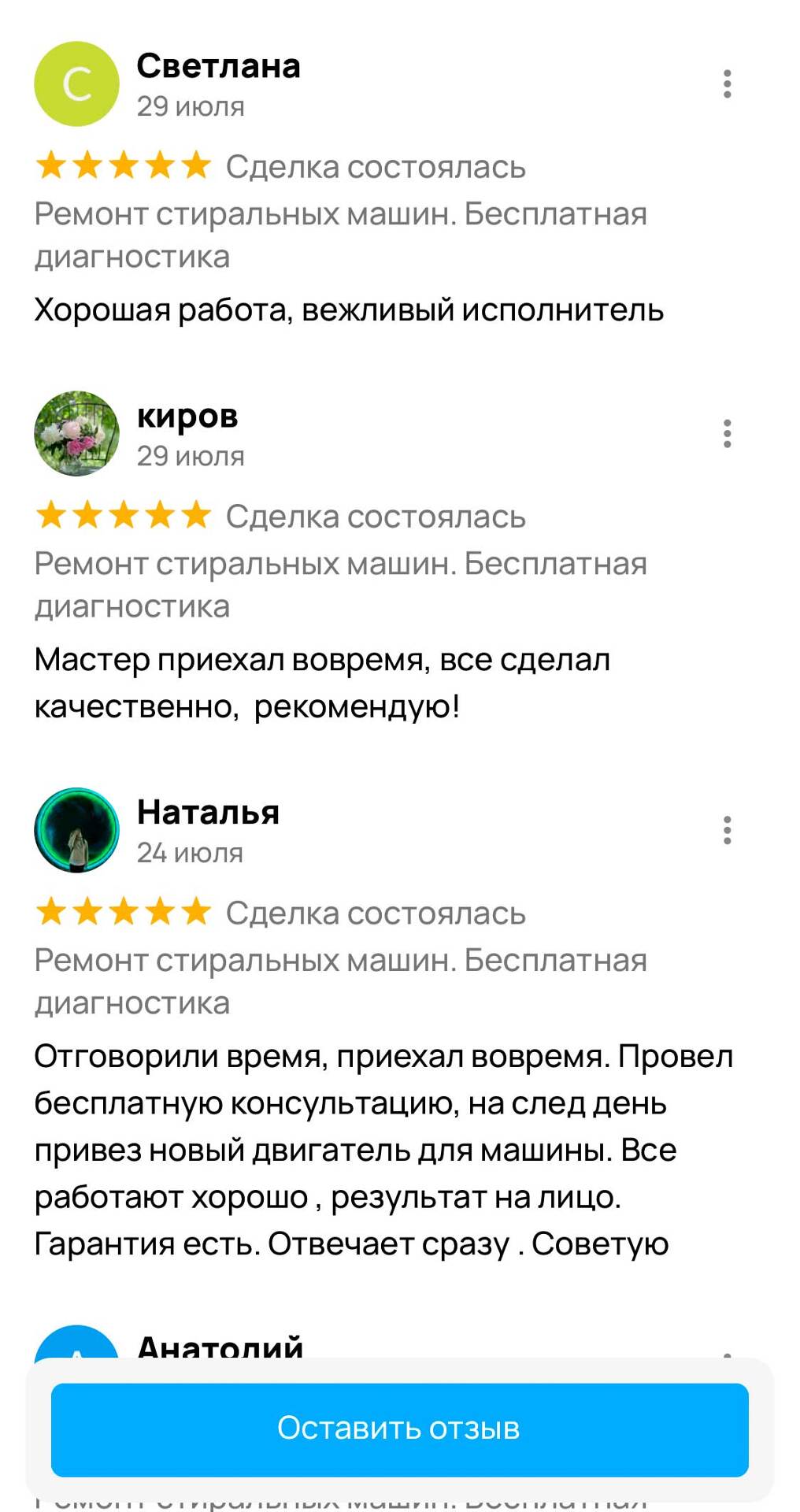Open the overflow menu on Светлана's review
800x1512 pixels.
pyautogui.click(x=727, y=83)
